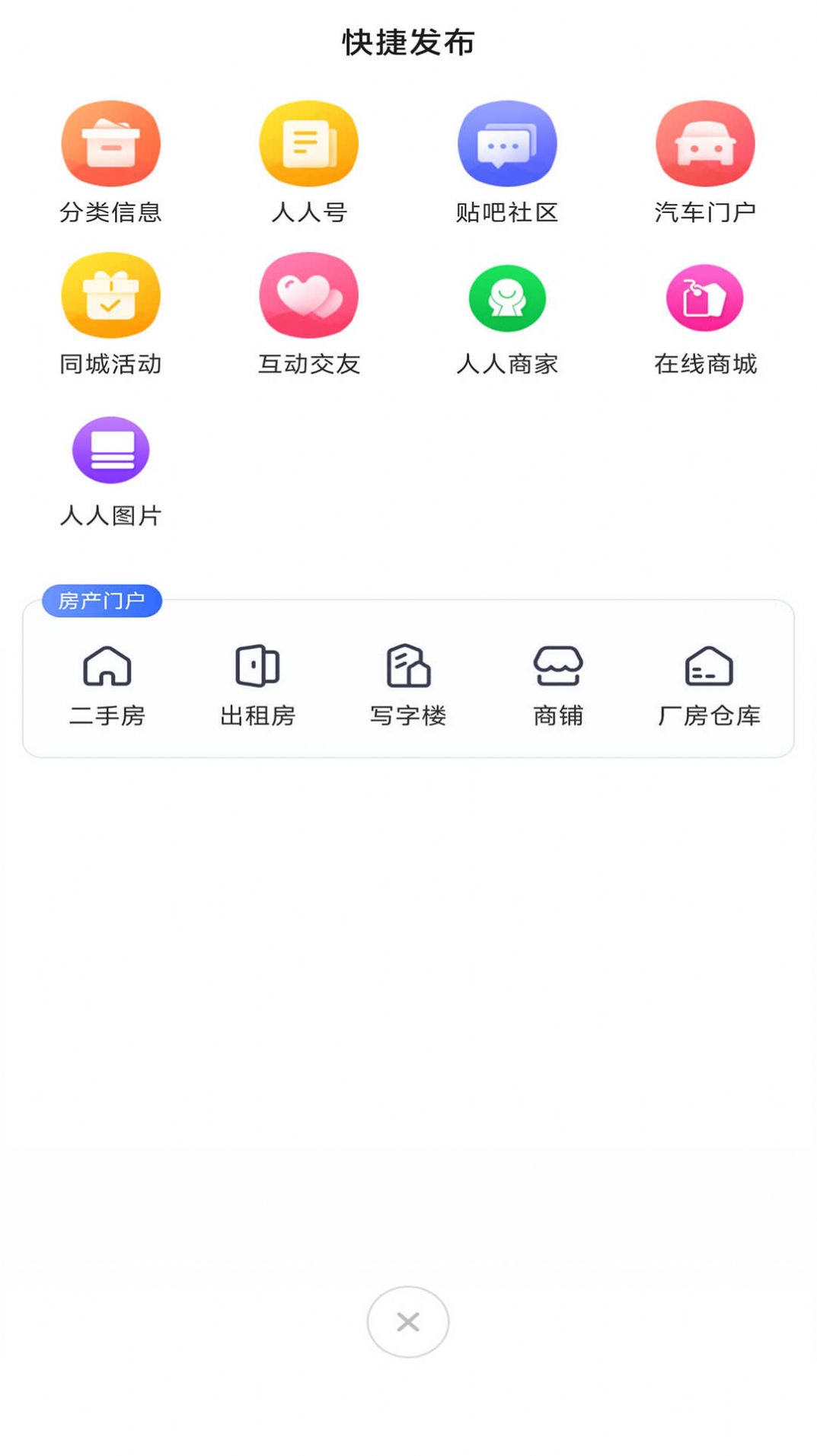Open the 分类信息 publish icon
This screenshot has width=817, height=1456.
pyautogui.click(x=110, y=143)
